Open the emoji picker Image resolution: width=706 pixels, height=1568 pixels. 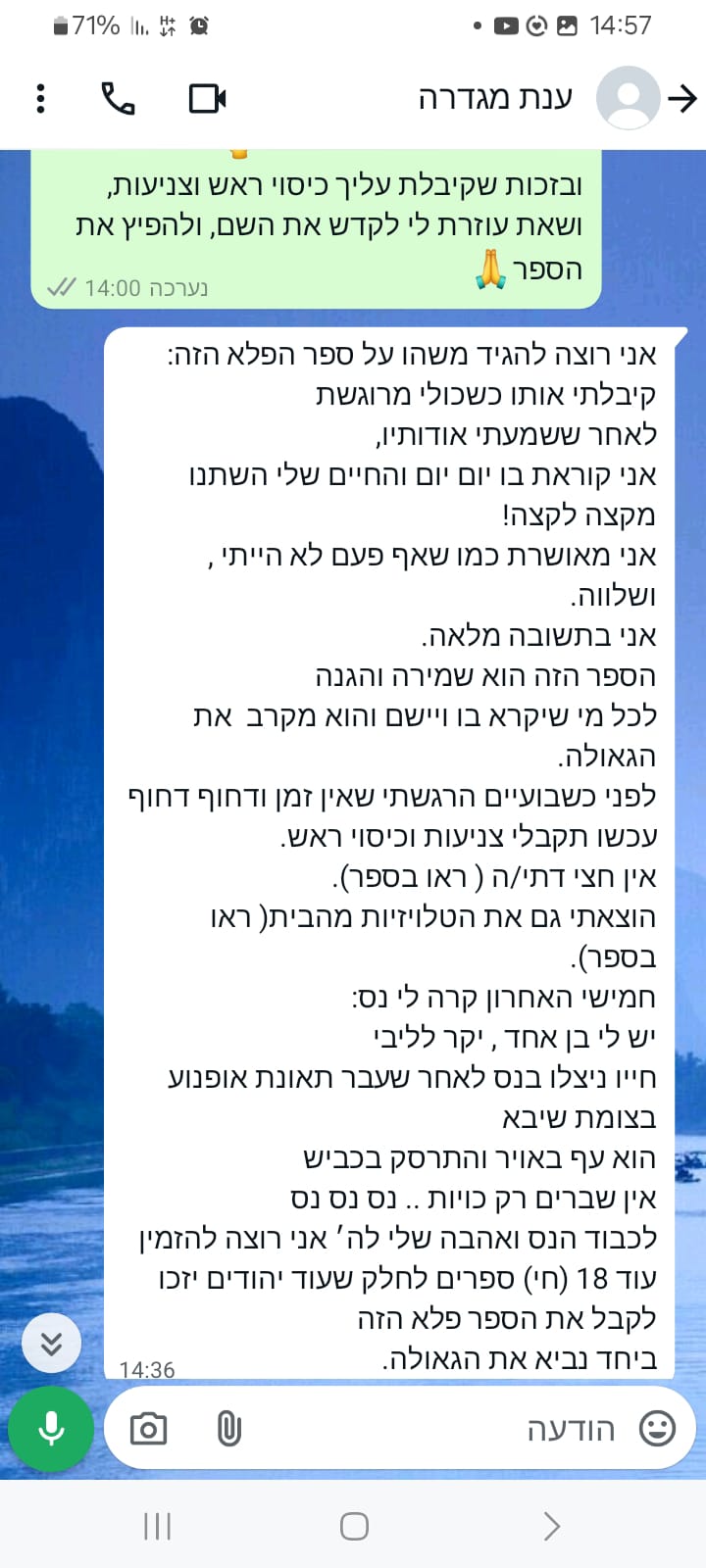coord(657,1429)
